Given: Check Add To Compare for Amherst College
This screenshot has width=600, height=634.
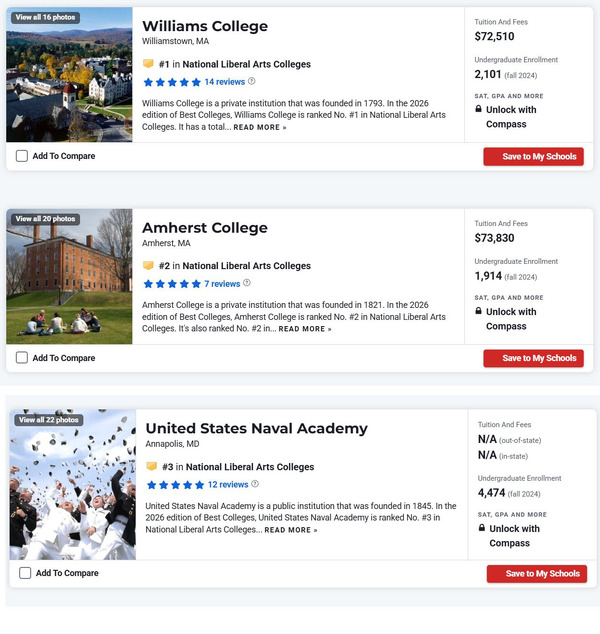Looking at the screenshot, I should pos(23,358).
